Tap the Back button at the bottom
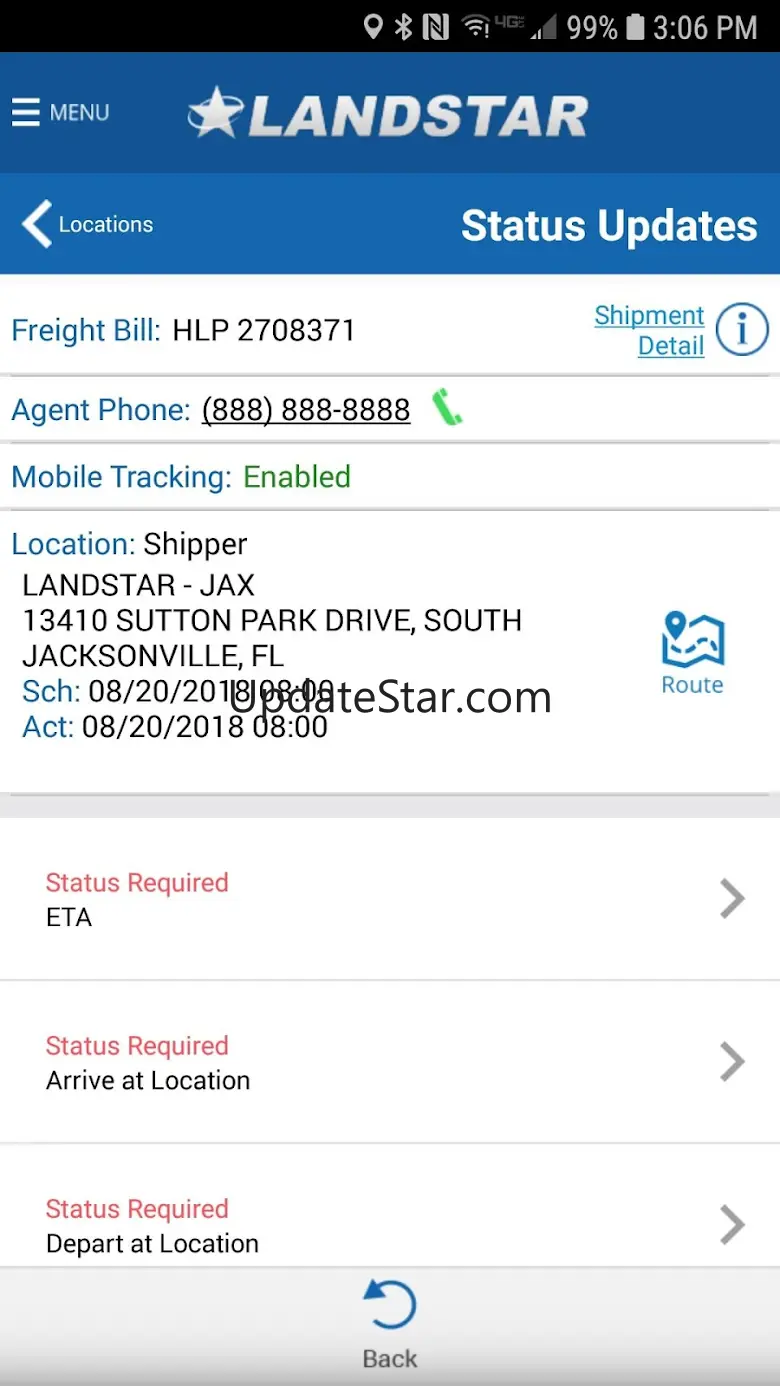This screenshot has height=1386, width=780. pos(390,1324)
